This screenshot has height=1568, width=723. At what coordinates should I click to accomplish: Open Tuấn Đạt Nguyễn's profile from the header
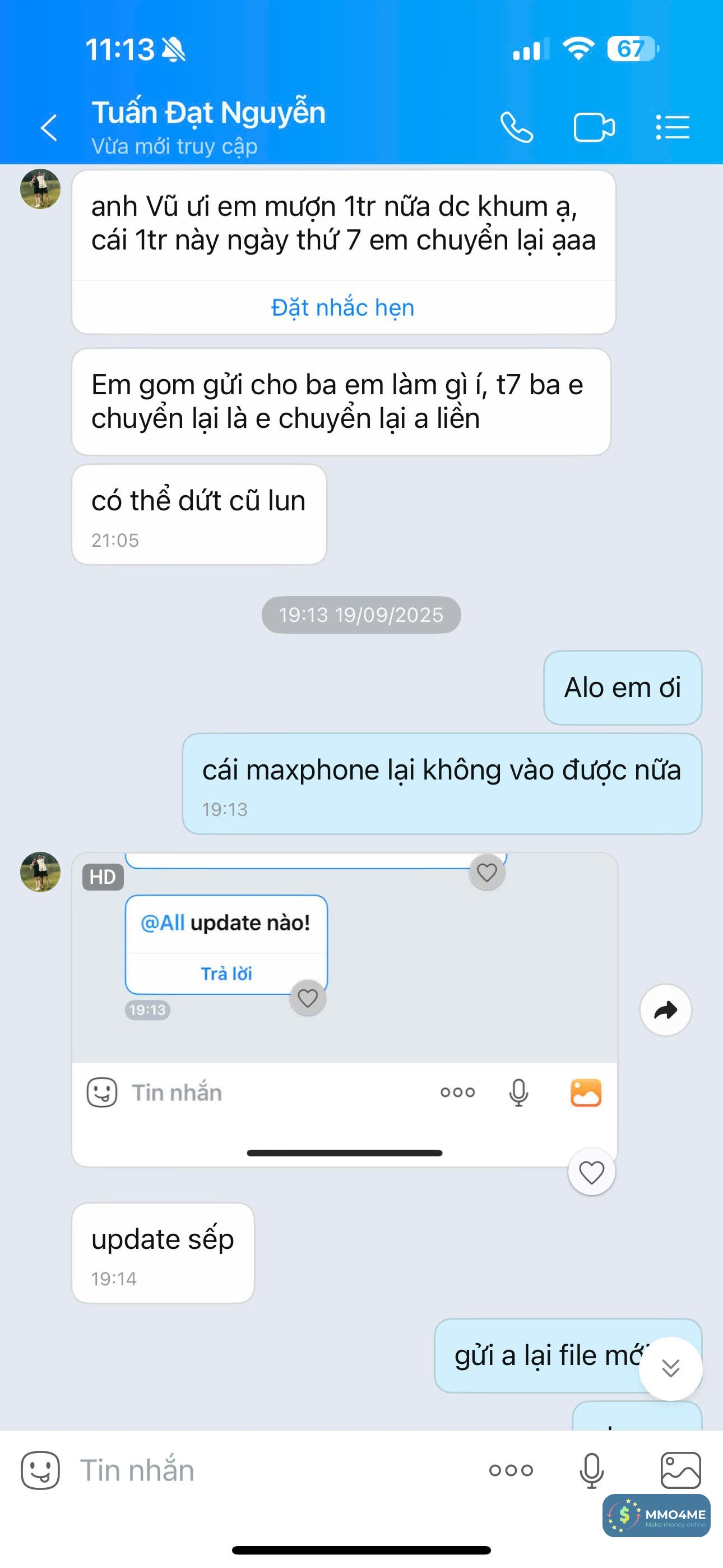(x=208, y=125)
